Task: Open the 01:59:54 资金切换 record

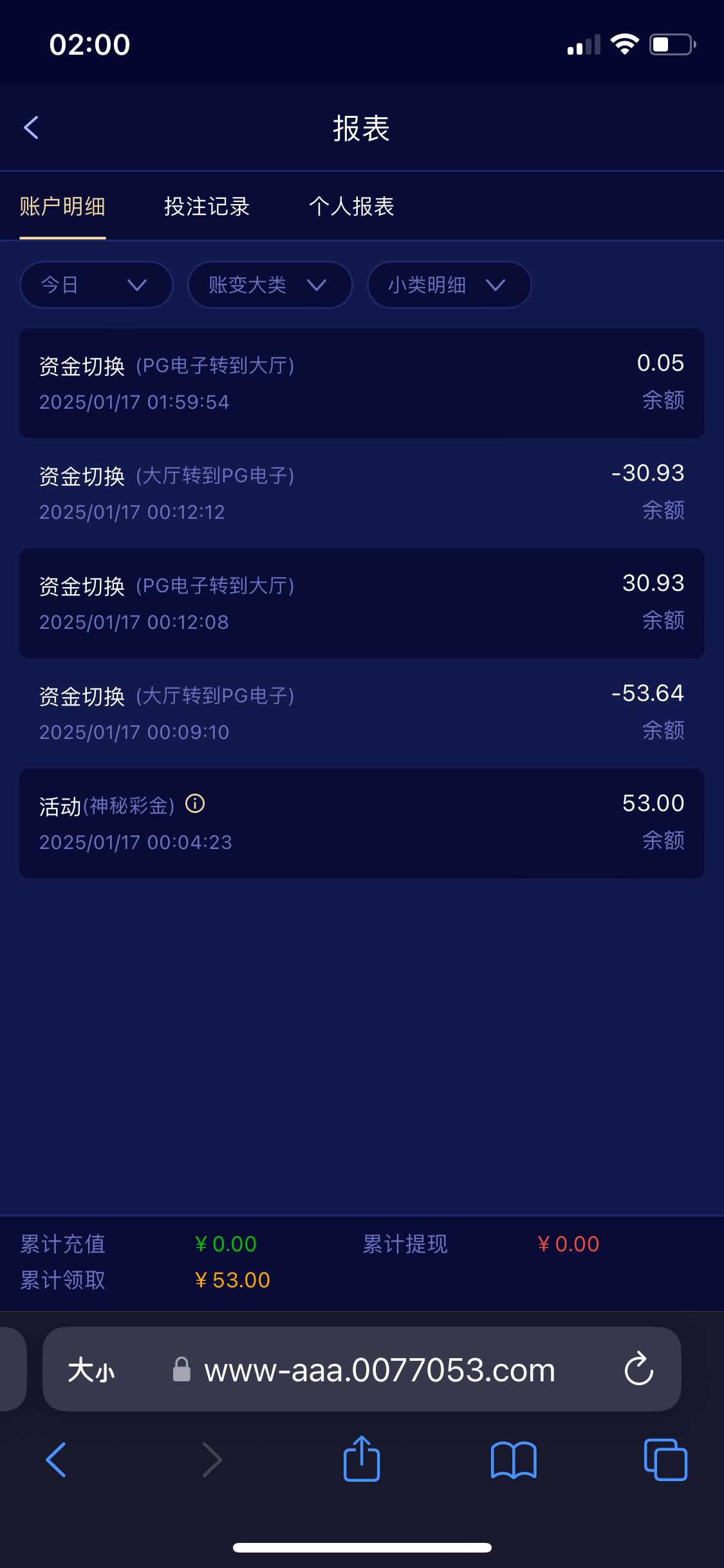Action: click(362, 384)
